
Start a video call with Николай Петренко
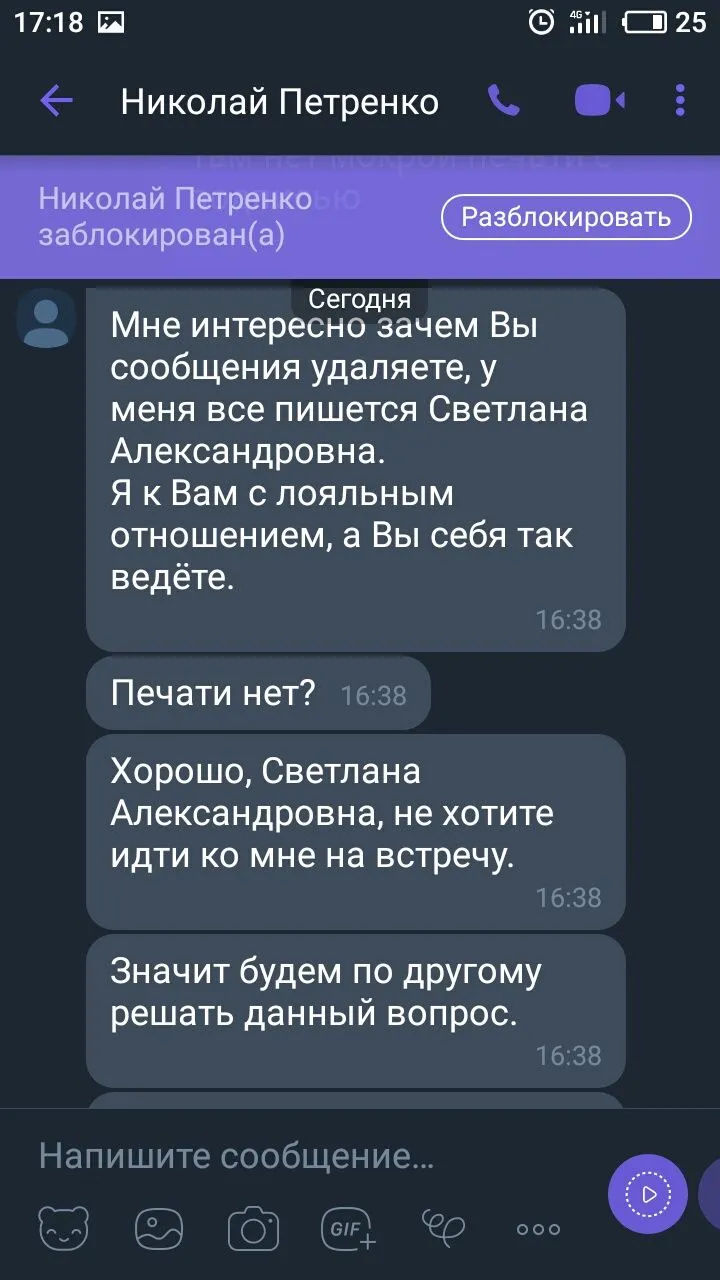600,100
